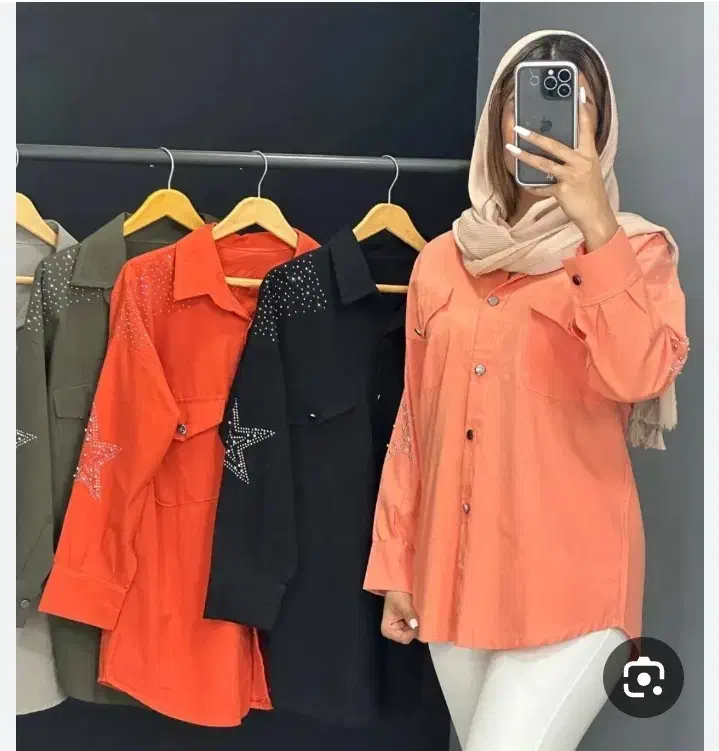719x751 pixels.
Task: Tap the Google Lens visual search icon
Action: click(x=643, y=678)
